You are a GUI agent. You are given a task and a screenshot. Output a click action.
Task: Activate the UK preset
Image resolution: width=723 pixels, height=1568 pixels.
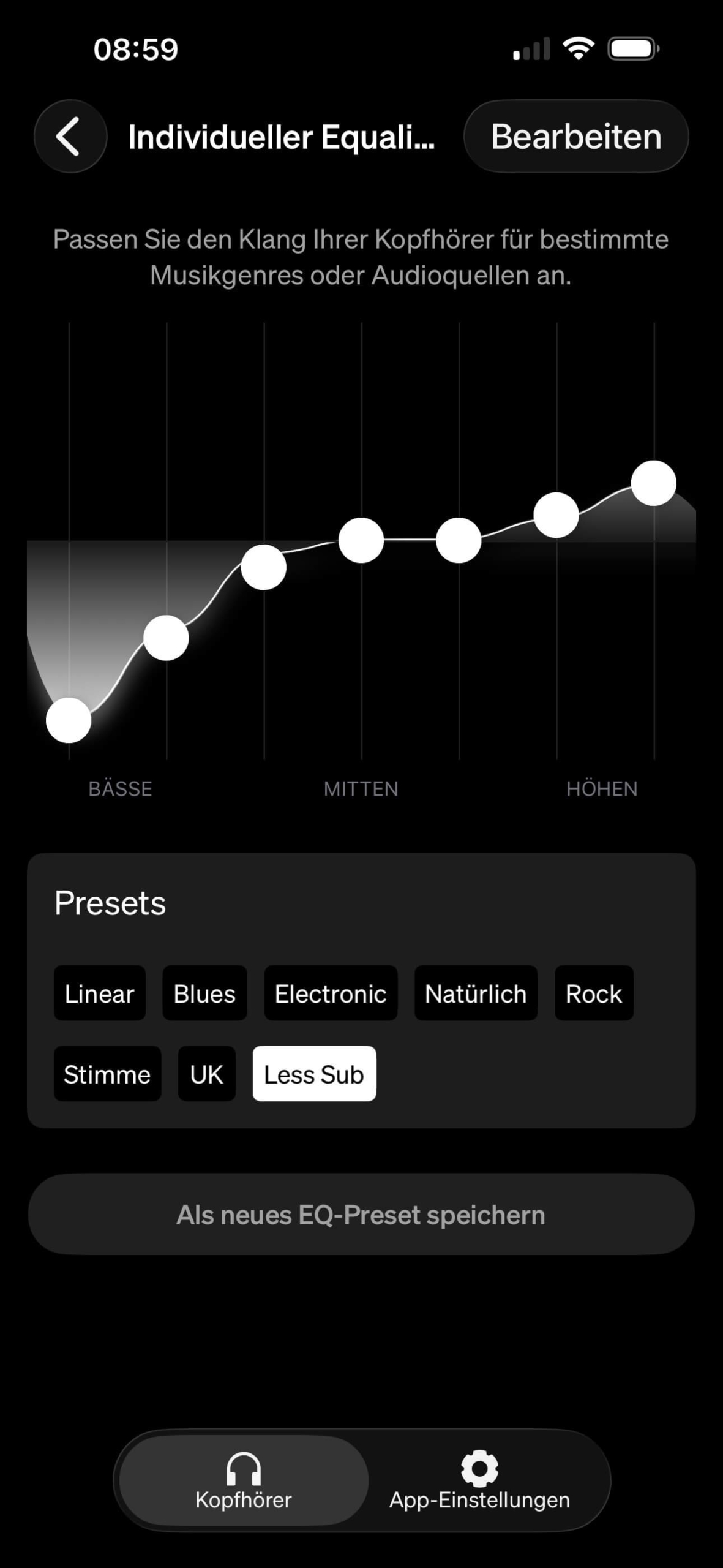point(206,1074)
